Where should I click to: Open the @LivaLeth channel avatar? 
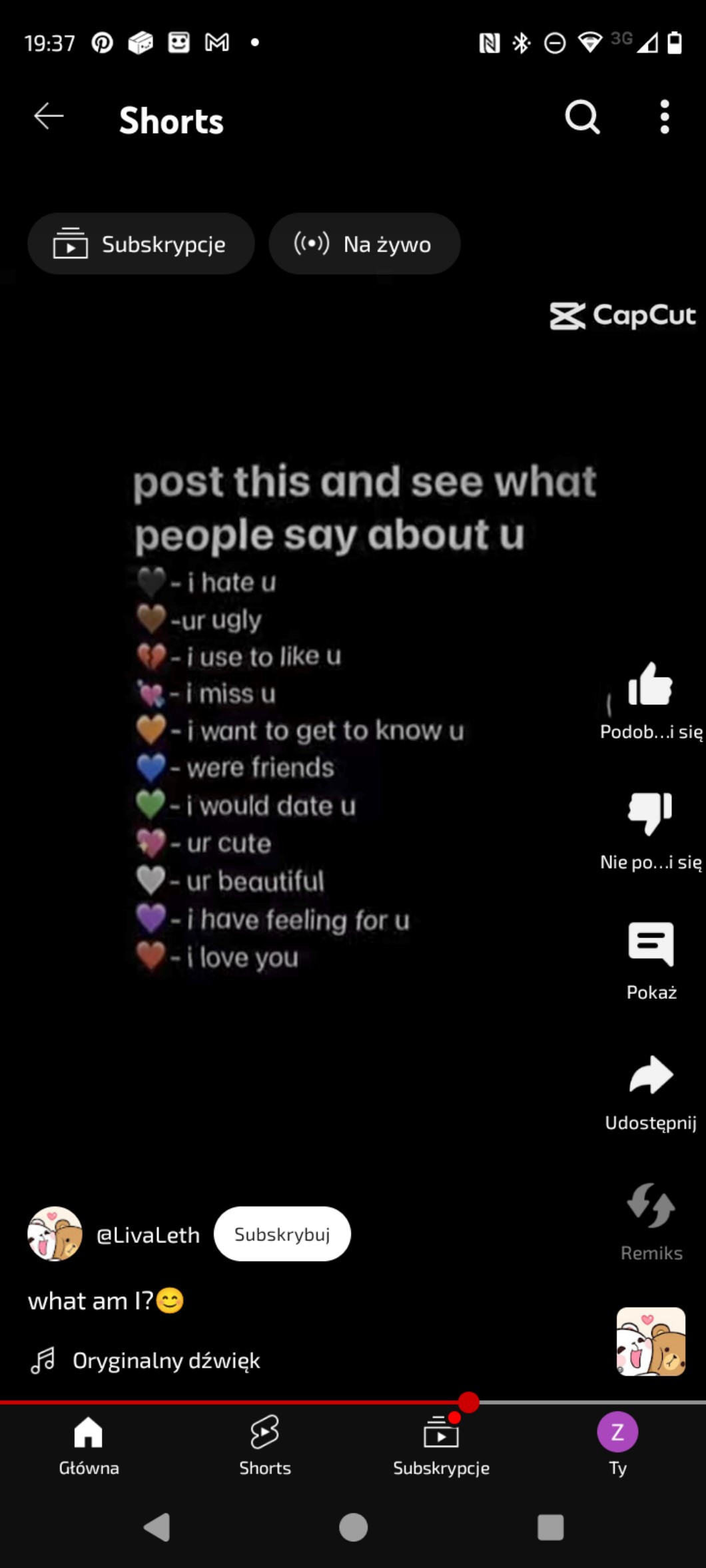pos(55,1234)
